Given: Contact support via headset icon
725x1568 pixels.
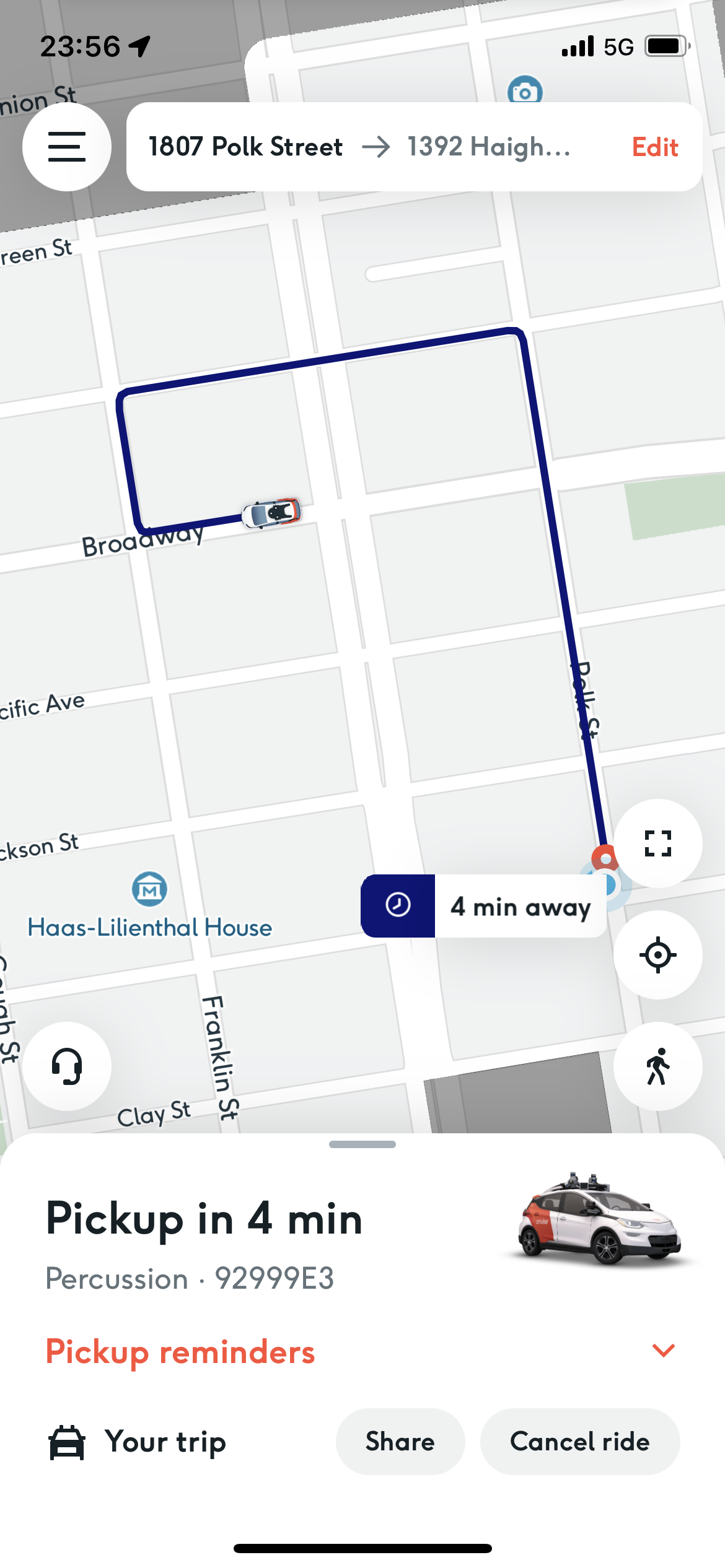Looking at the screenshot, I should click(x=67, y=1066).
